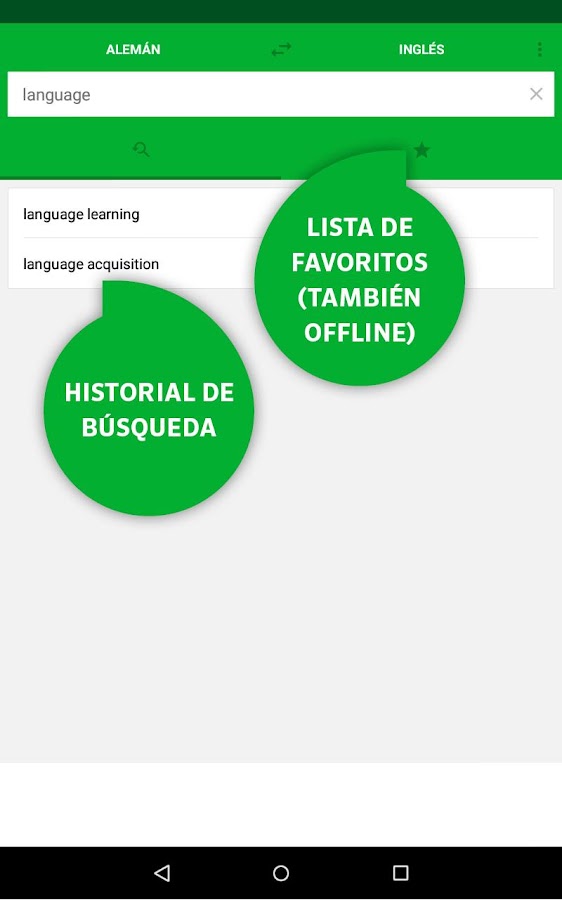The image size is (562, 900).
Task: Go to the home screen
Action: [x=281, y=873]
